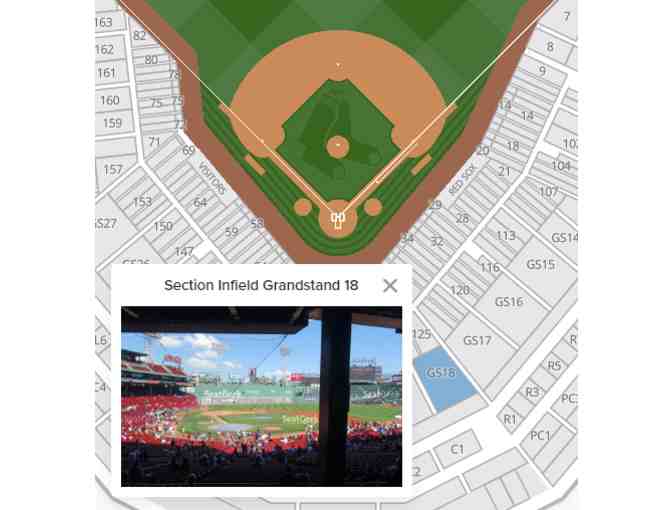Select section 113 on the seating chart
The width and height of the screenshot is (672, 510).
[x=506, y=236]
